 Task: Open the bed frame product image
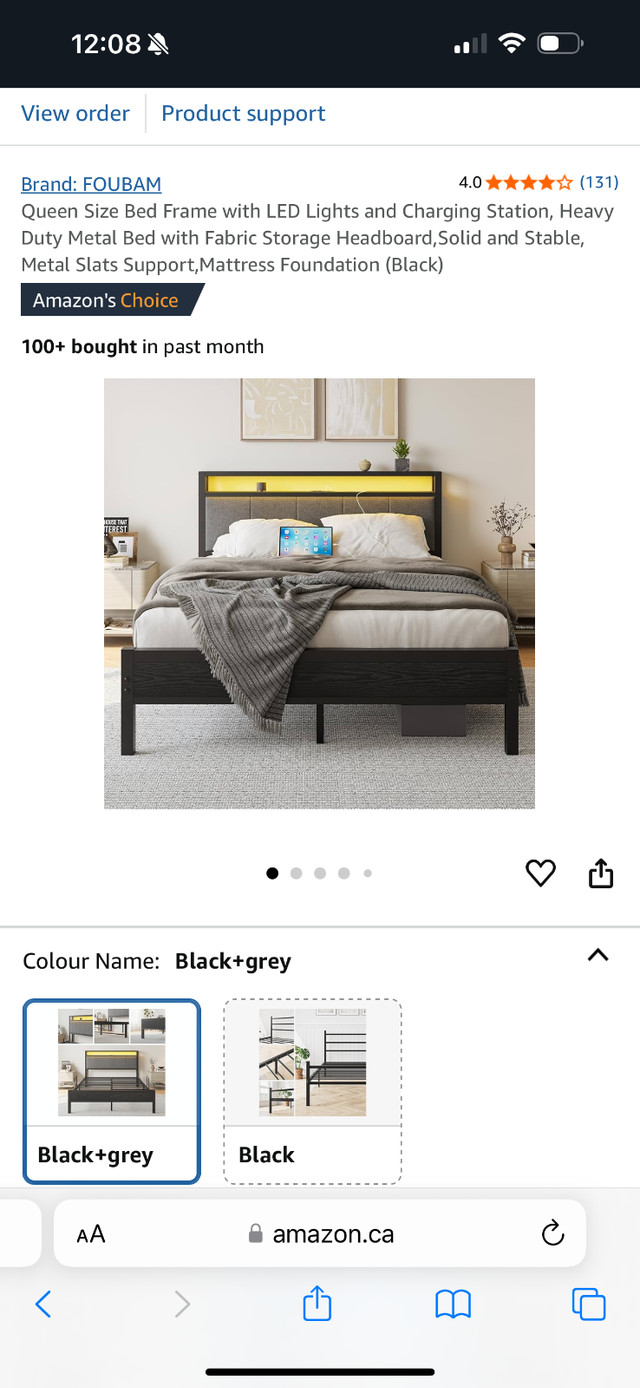coord(319,593)
